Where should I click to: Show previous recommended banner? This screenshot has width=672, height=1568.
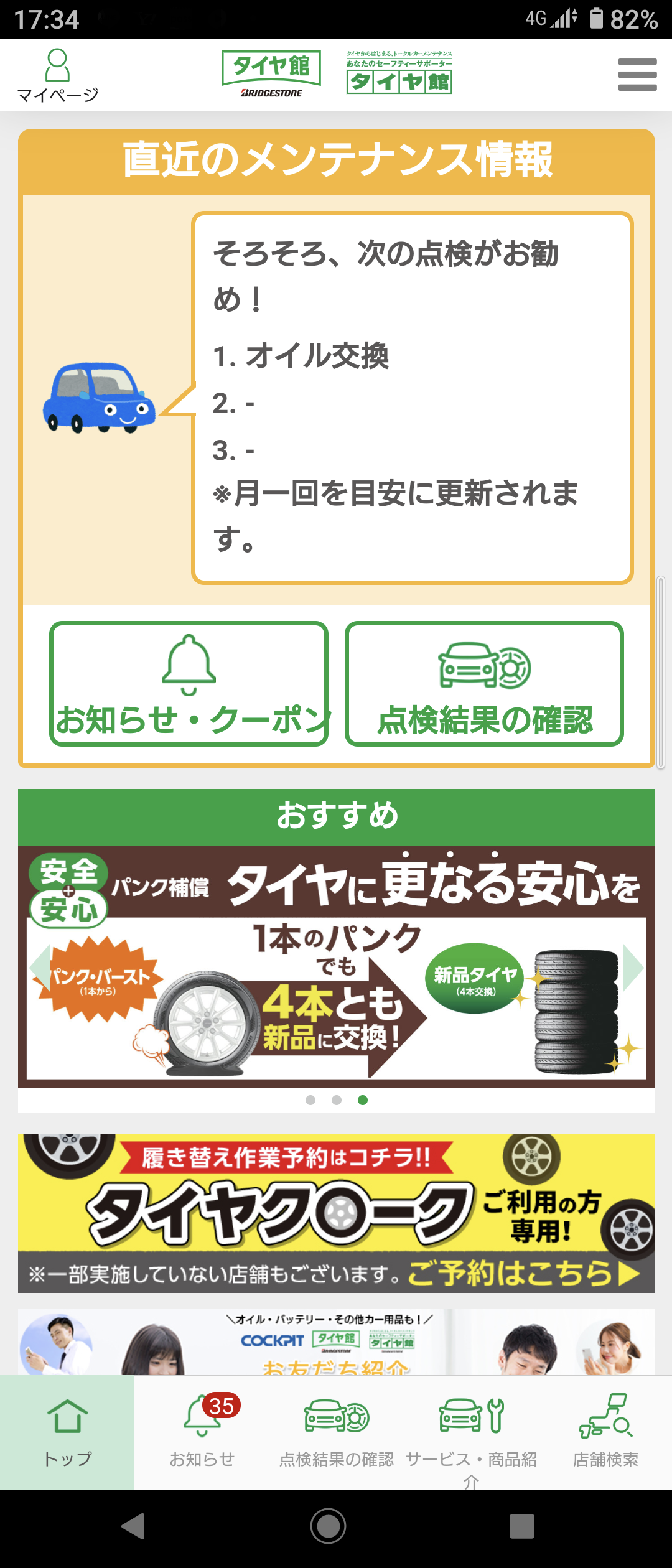(40, 968)
